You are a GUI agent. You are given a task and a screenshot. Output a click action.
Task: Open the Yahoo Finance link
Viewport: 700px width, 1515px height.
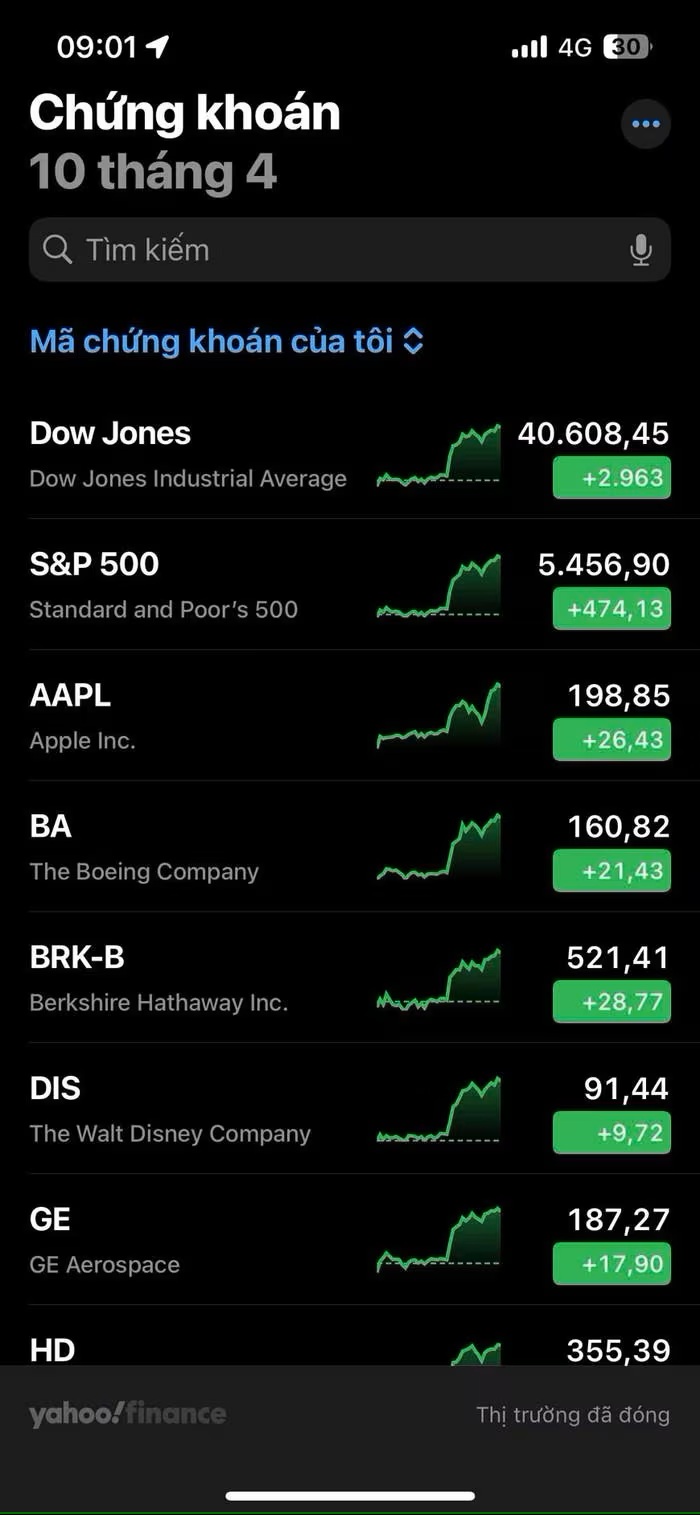point(127,1414)
